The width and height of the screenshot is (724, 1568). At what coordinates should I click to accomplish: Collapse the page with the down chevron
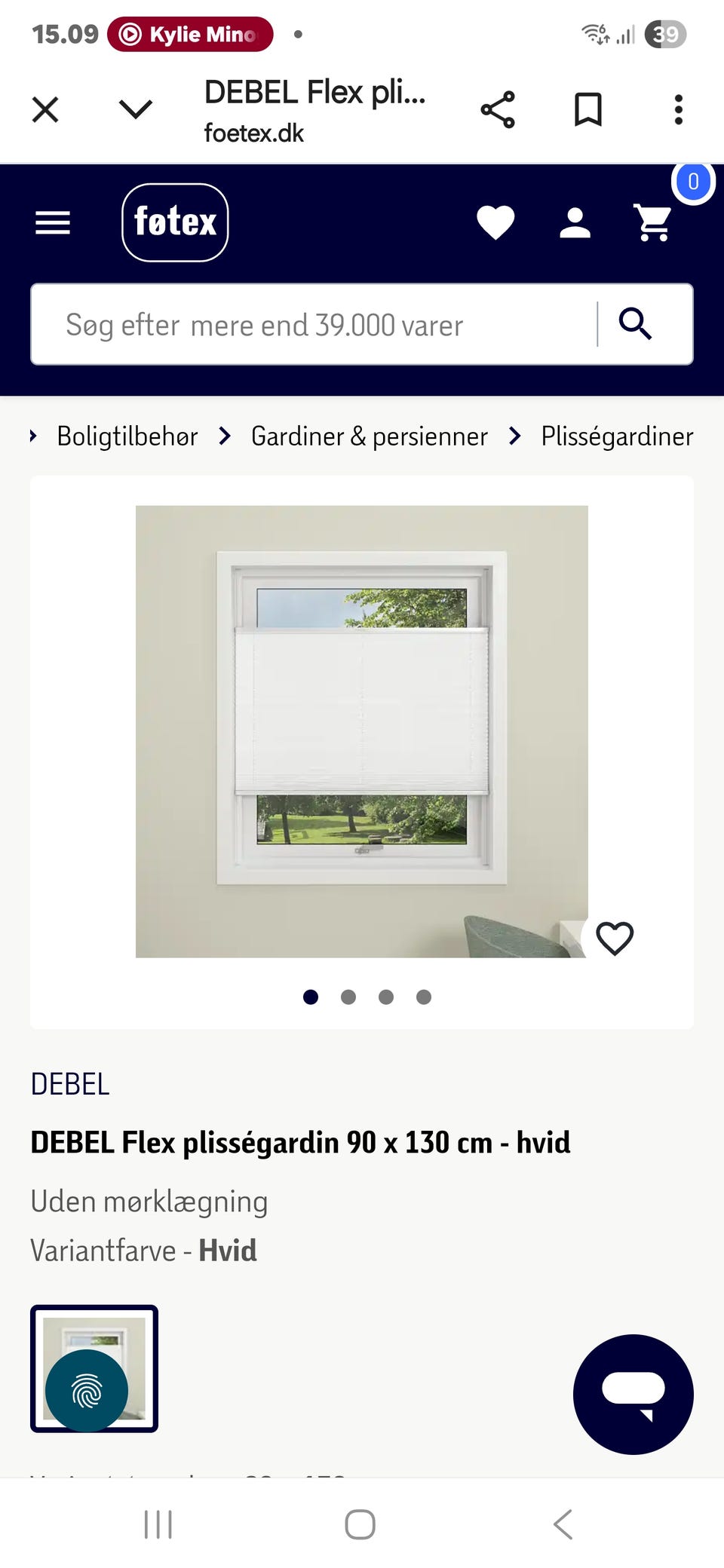coord(135,108)
